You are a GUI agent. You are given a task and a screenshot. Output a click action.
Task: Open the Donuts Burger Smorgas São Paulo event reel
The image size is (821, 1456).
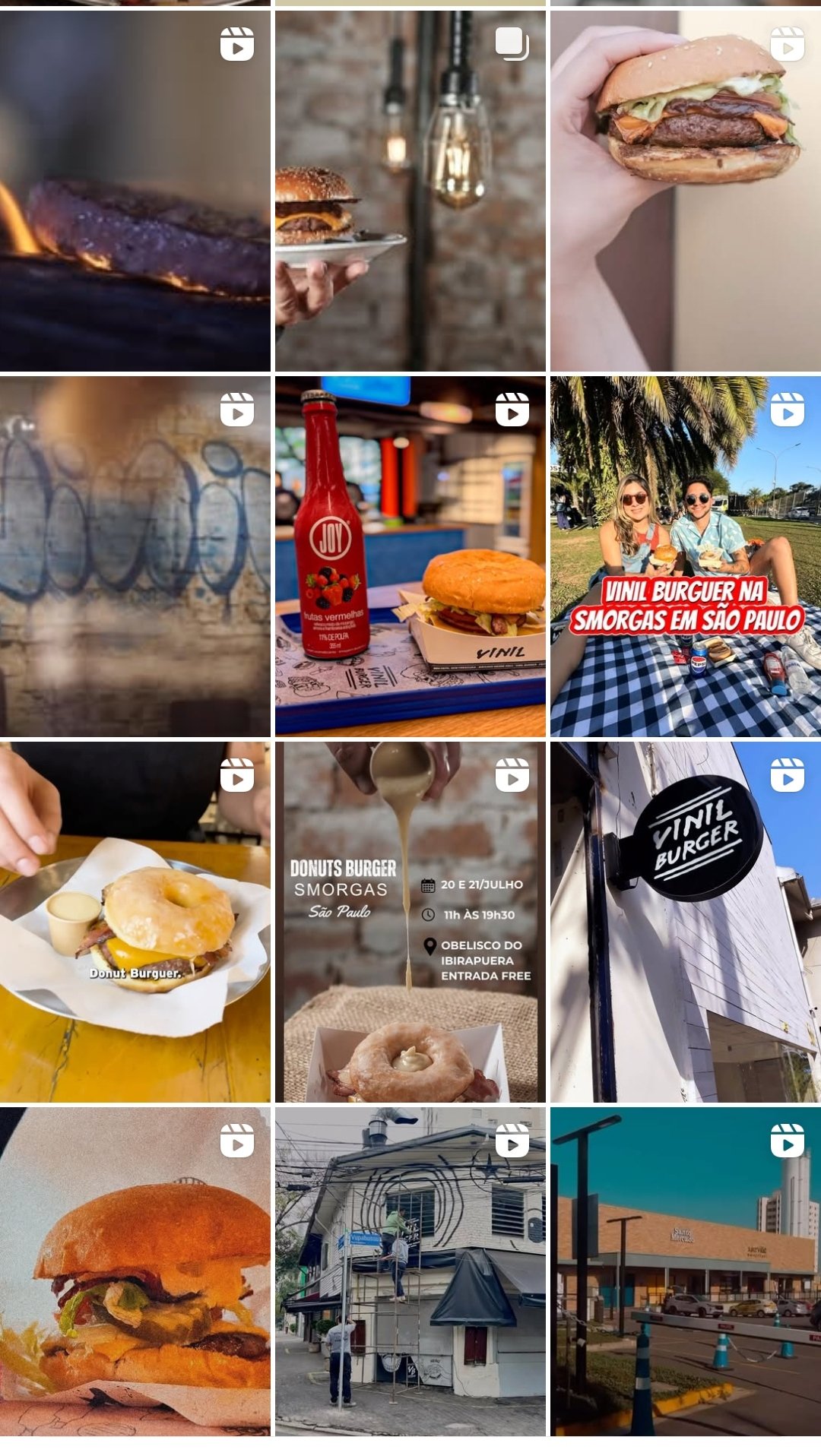(410, 922)
